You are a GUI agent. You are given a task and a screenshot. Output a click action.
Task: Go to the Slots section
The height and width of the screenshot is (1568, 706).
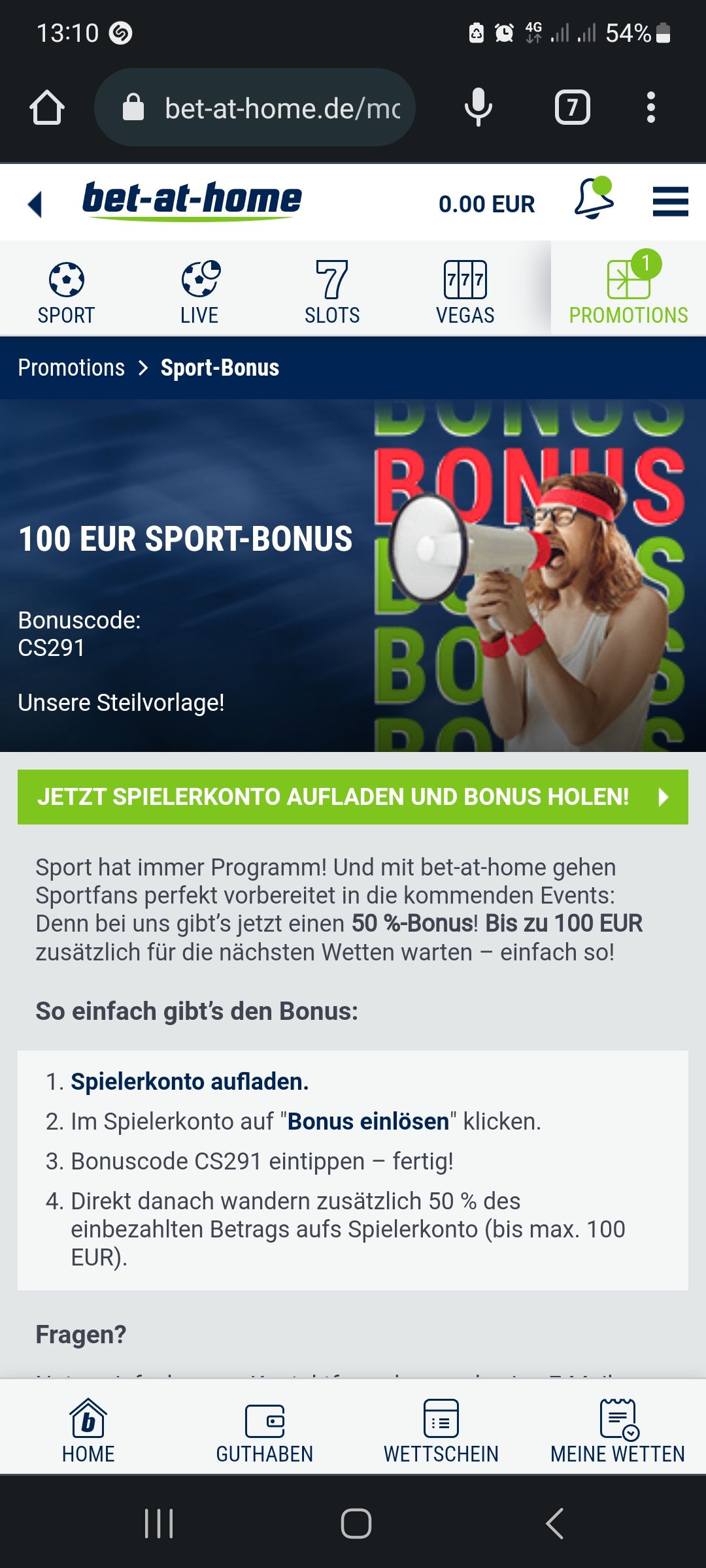tap(332, 292)
